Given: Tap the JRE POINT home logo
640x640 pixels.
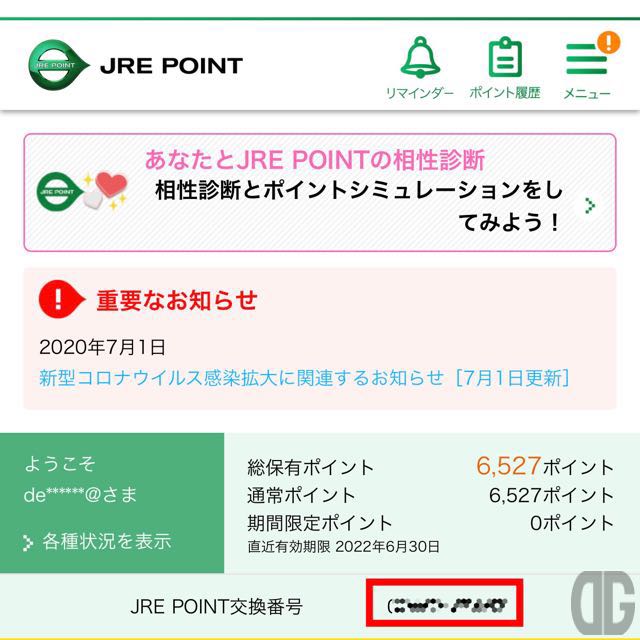Looking at the screenshot, I should [x=136, y=67].
